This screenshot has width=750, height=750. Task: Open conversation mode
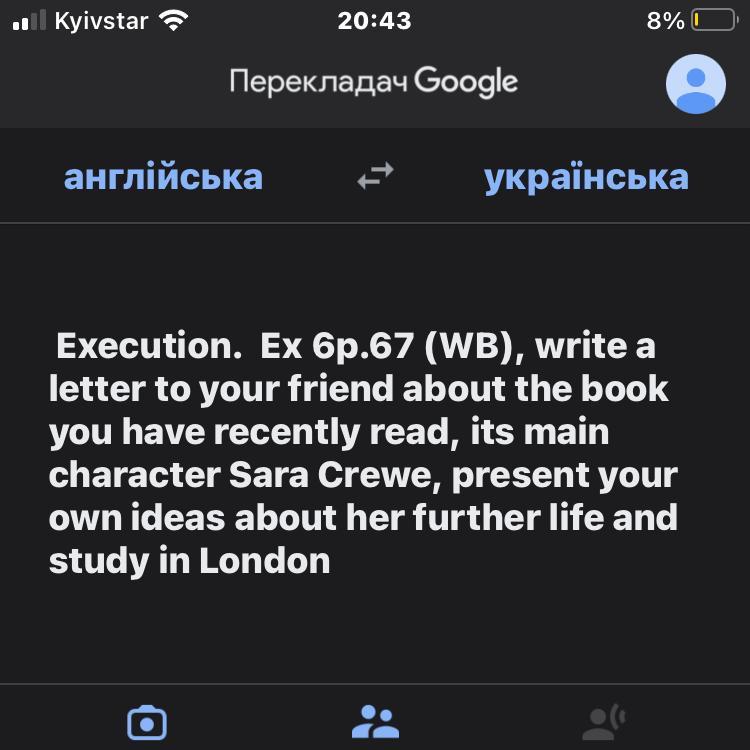pos(376,720)
